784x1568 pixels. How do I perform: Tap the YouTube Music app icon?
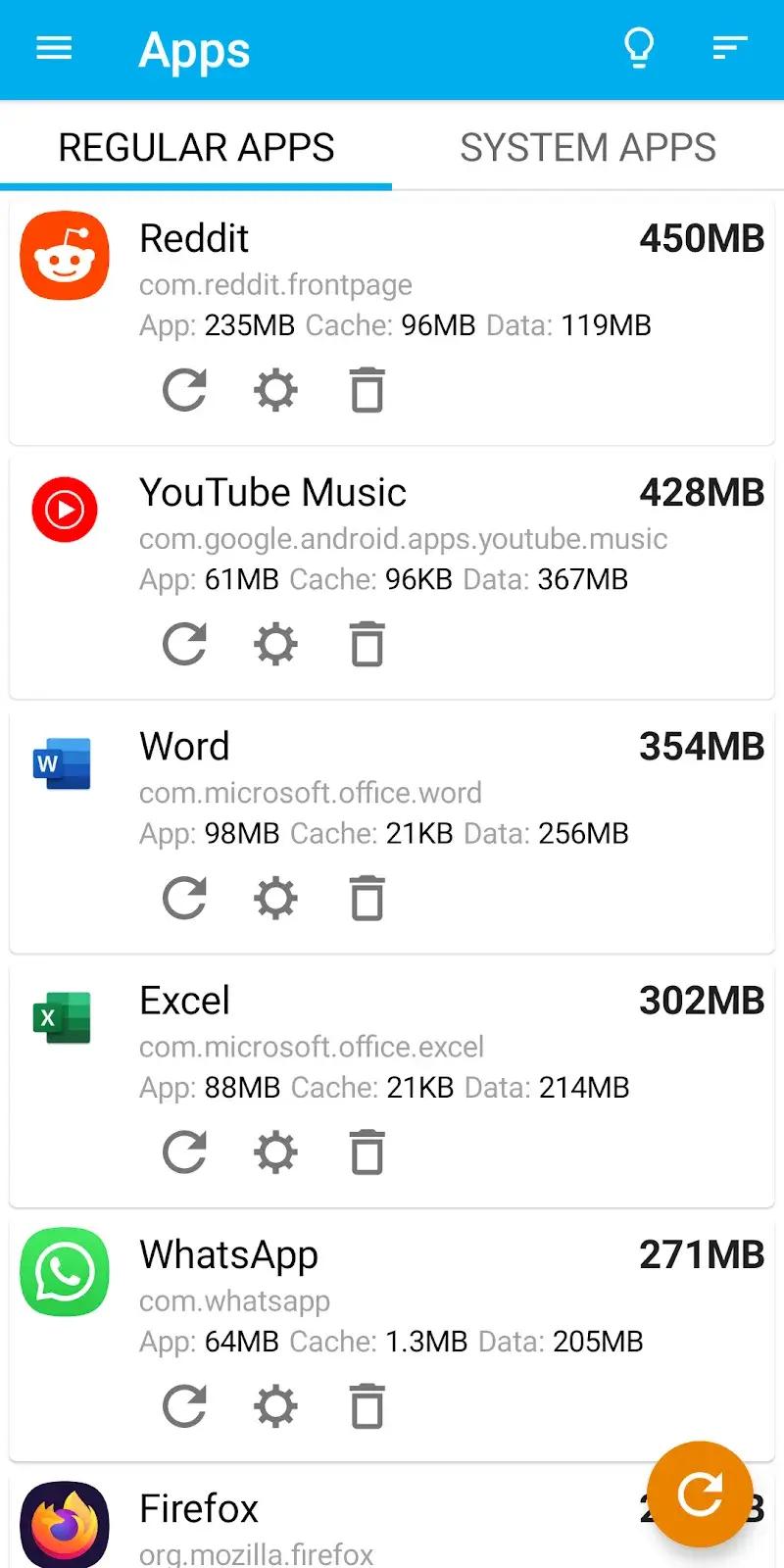[64, 510]
